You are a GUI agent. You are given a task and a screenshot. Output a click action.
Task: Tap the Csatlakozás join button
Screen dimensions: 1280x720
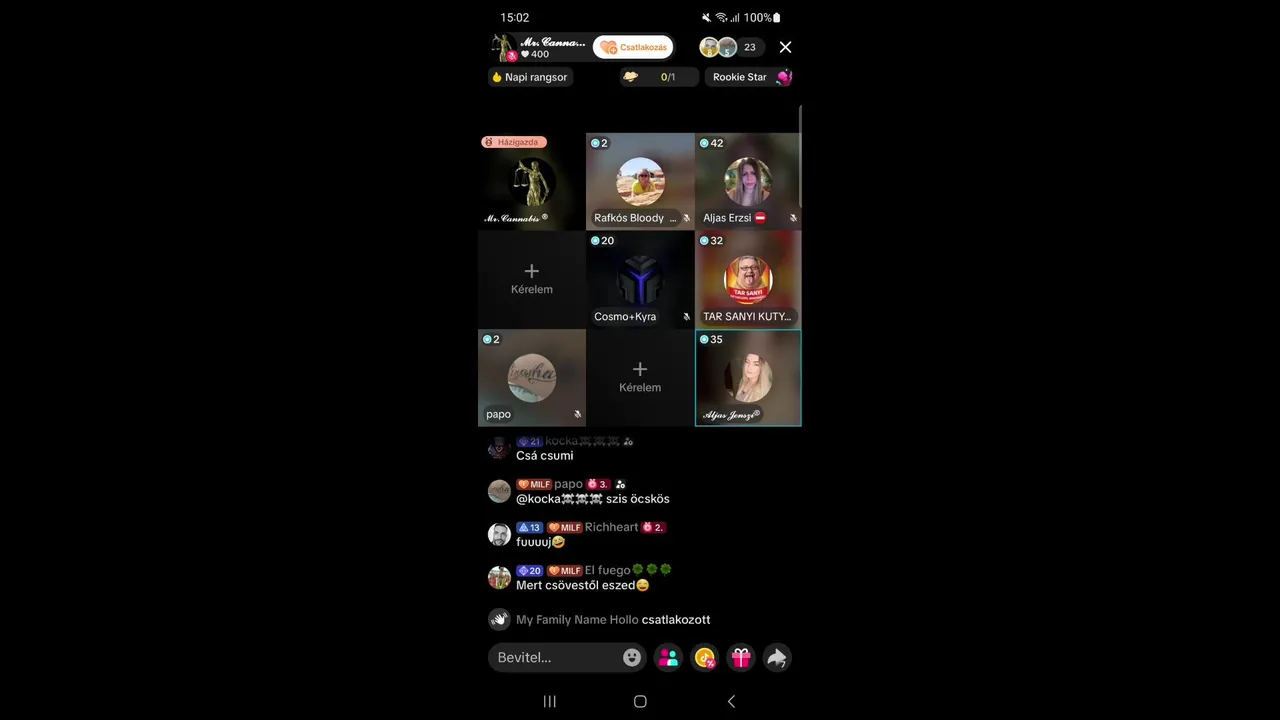(633, 47)
